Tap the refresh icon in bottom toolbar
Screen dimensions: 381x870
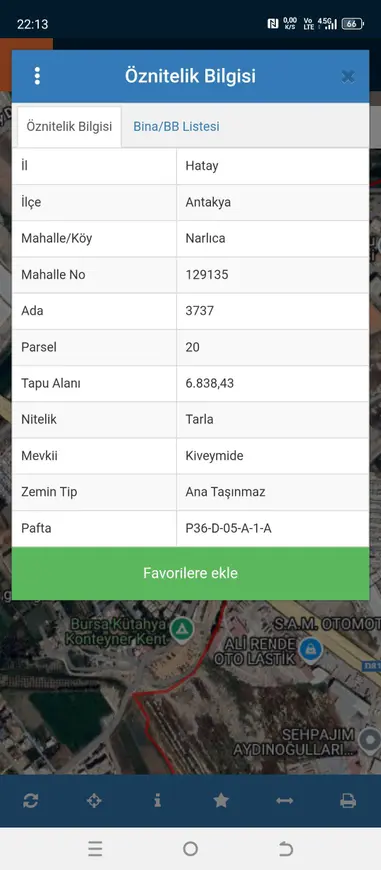(31, 801)
